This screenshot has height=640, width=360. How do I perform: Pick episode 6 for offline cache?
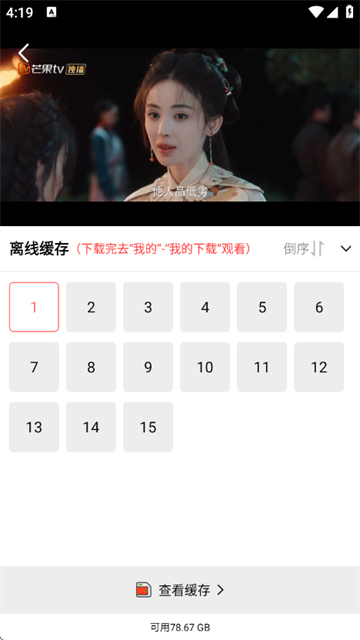[319, 307]
